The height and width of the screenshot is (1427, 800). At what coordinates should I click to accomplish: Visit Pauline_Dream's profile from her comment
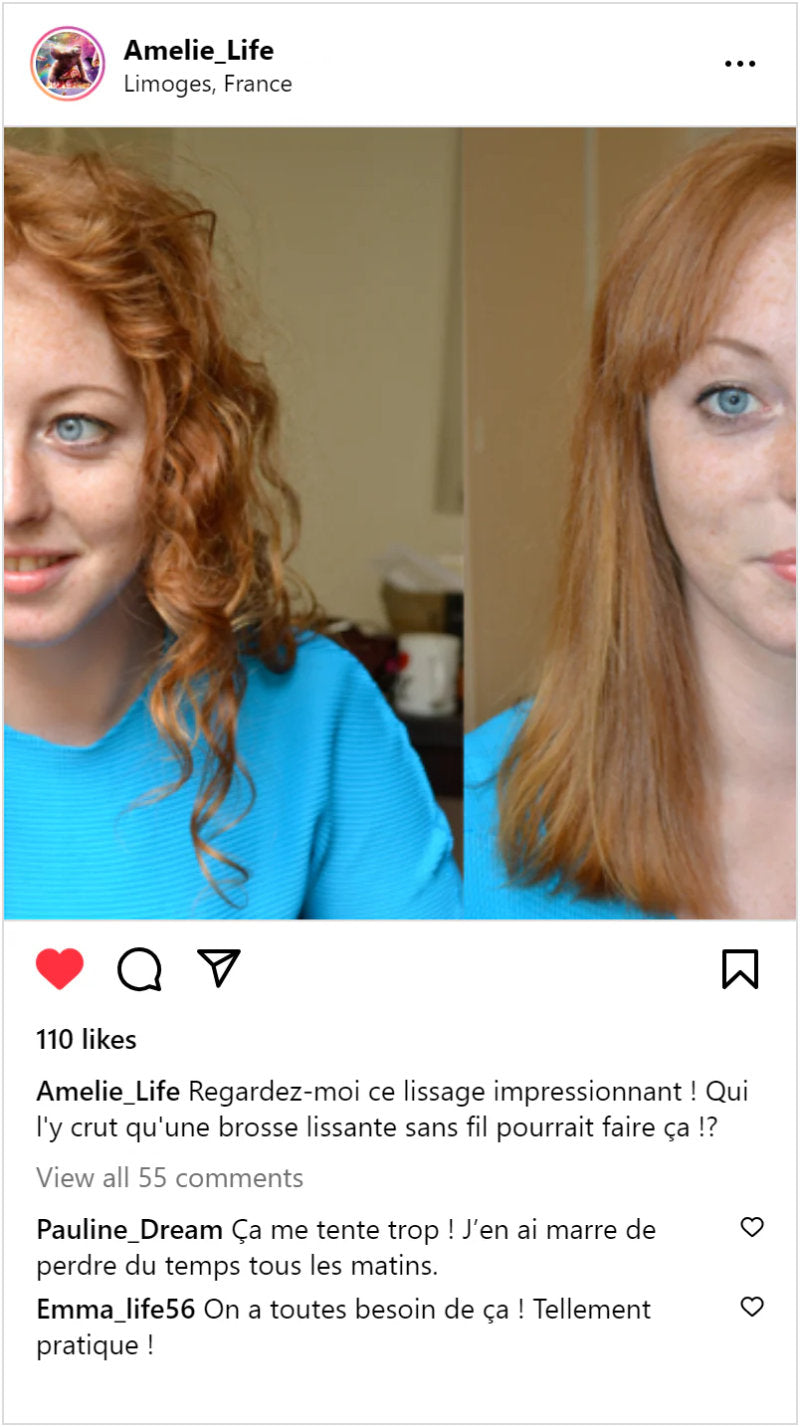[x=129, y=1229]
